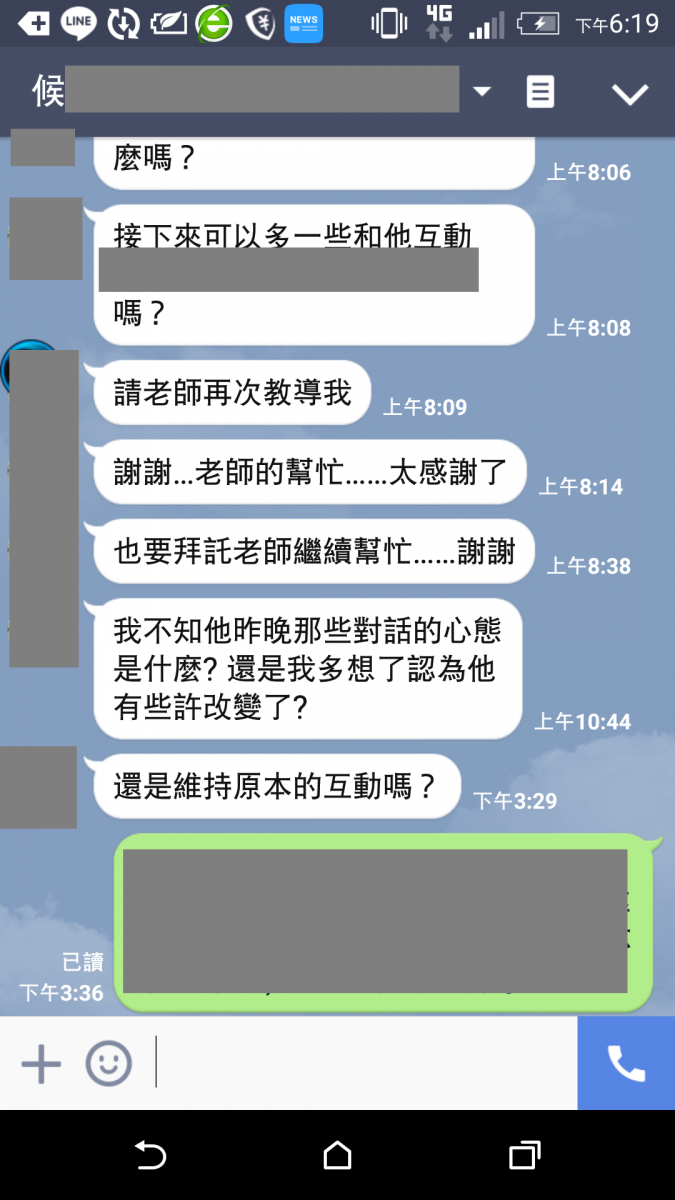Open the emoji sticker picker
The width and height of the screenshot is (675, 1200).
pos(108,1064)
